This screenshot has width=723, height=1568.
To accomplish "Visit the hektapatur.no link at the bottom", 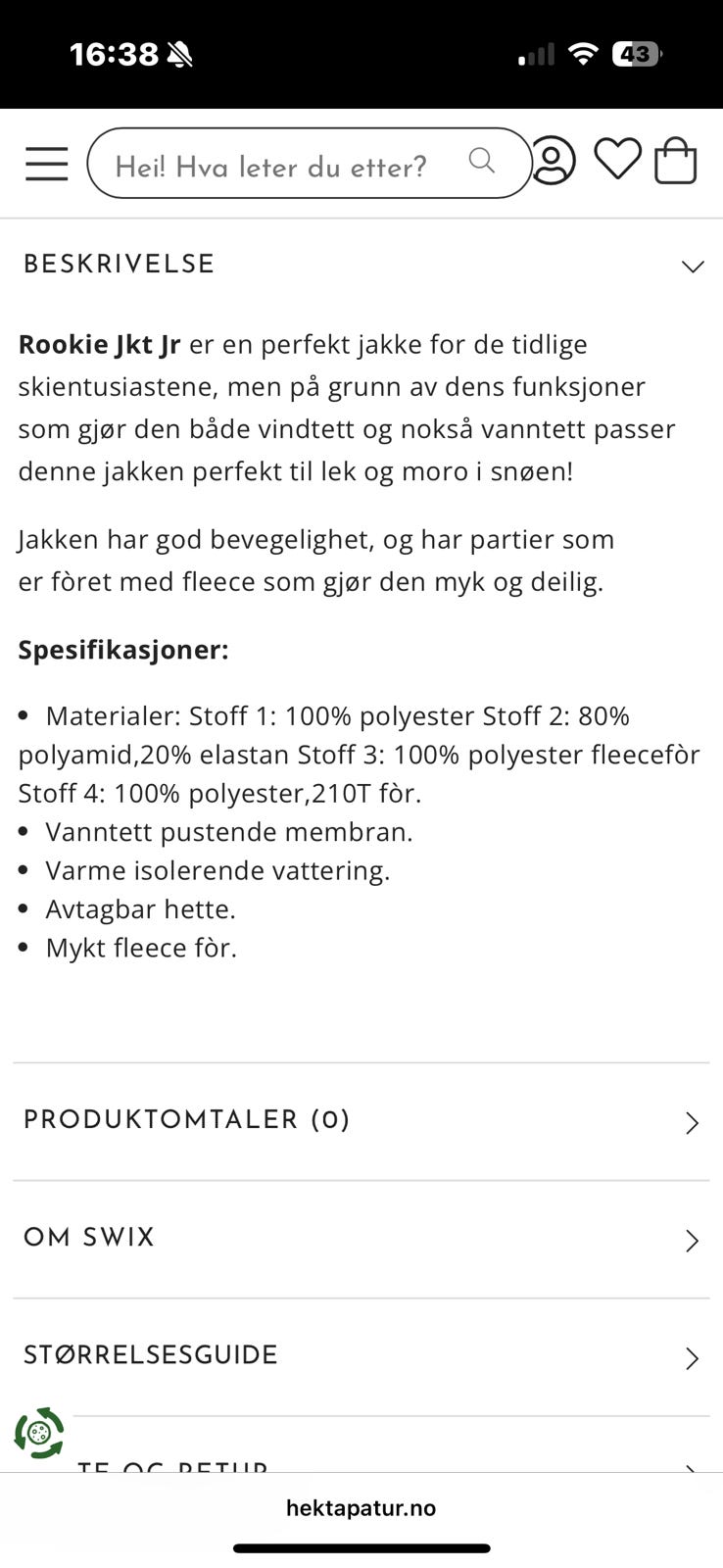I will pyautogui.click(x=361, y=1508).
